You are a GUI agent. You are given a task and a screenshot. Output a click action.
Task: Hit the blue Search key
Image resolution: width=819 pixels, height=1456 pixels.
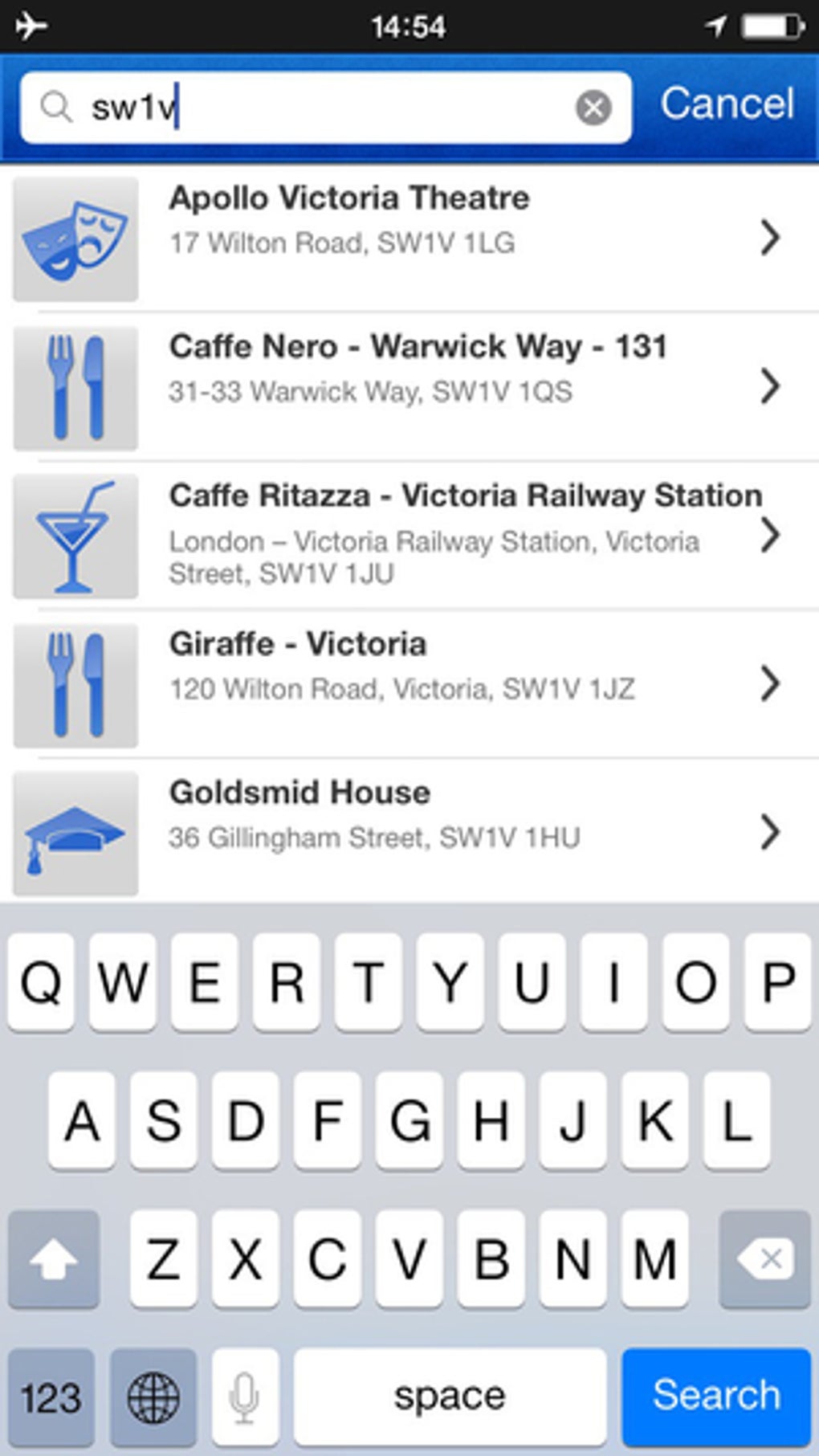pyautogui.click(x=715, y=1396)
